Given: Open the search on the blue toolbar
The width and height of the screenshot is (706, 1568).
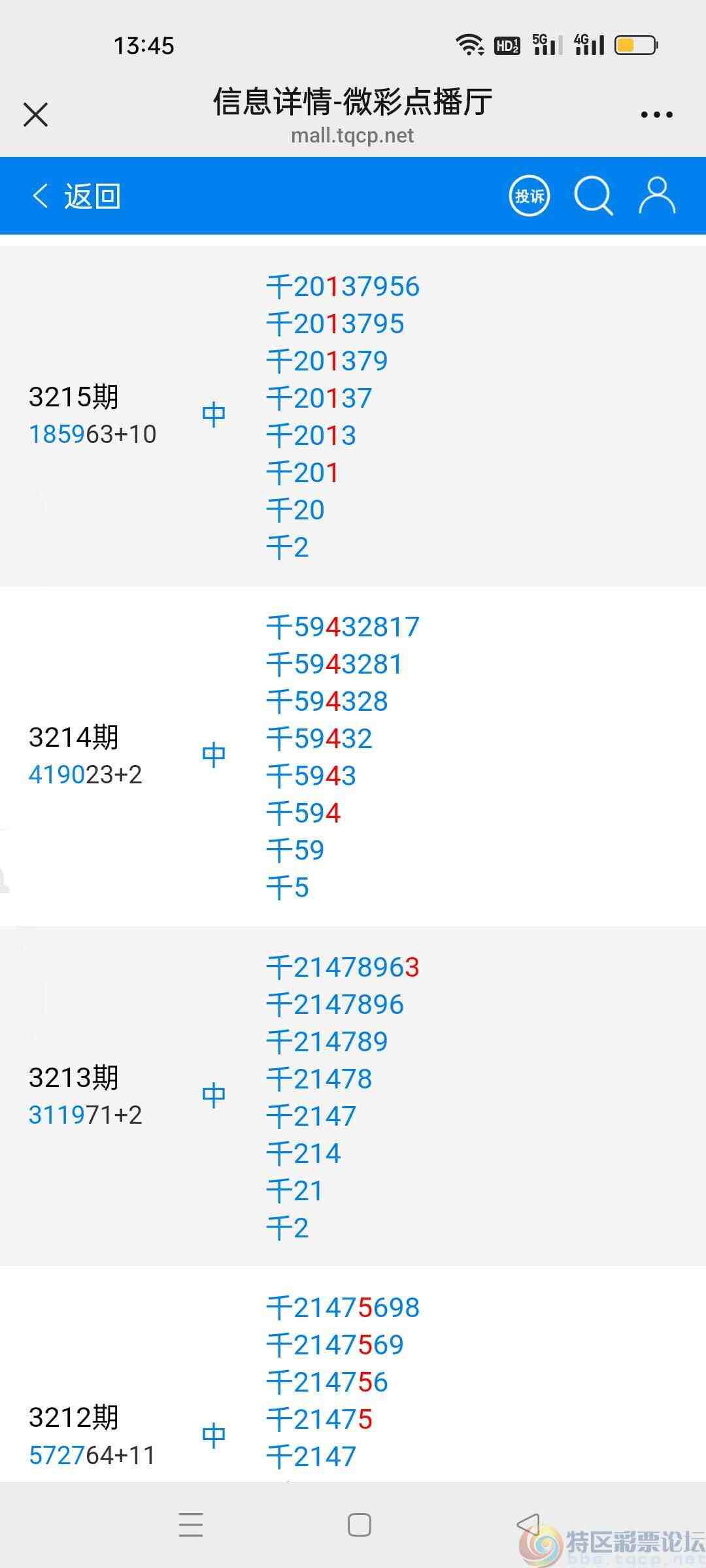Looking at the screenshot, I should tap(592, 195).
